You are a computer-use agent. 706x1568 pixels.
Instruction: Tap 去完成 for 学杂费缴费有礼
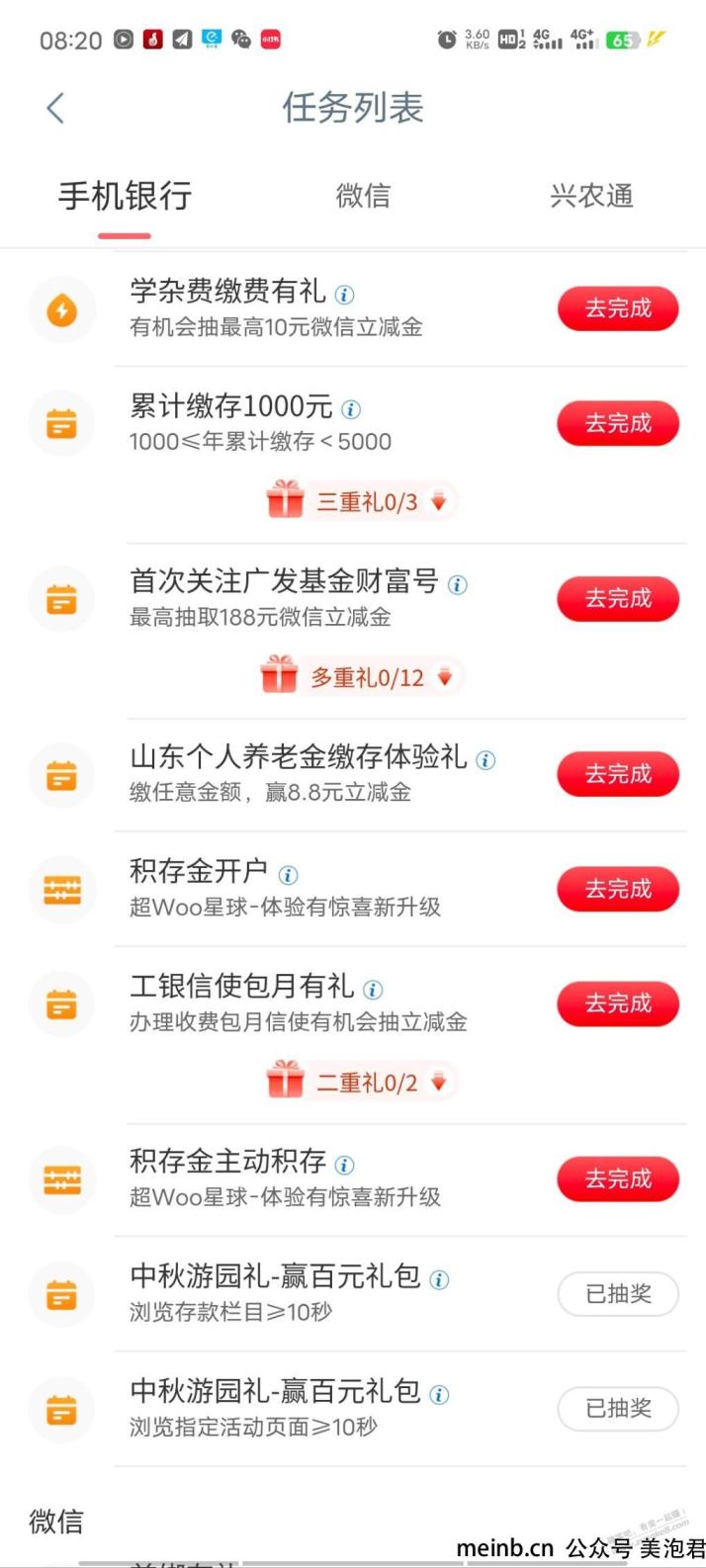coord(618,308)
